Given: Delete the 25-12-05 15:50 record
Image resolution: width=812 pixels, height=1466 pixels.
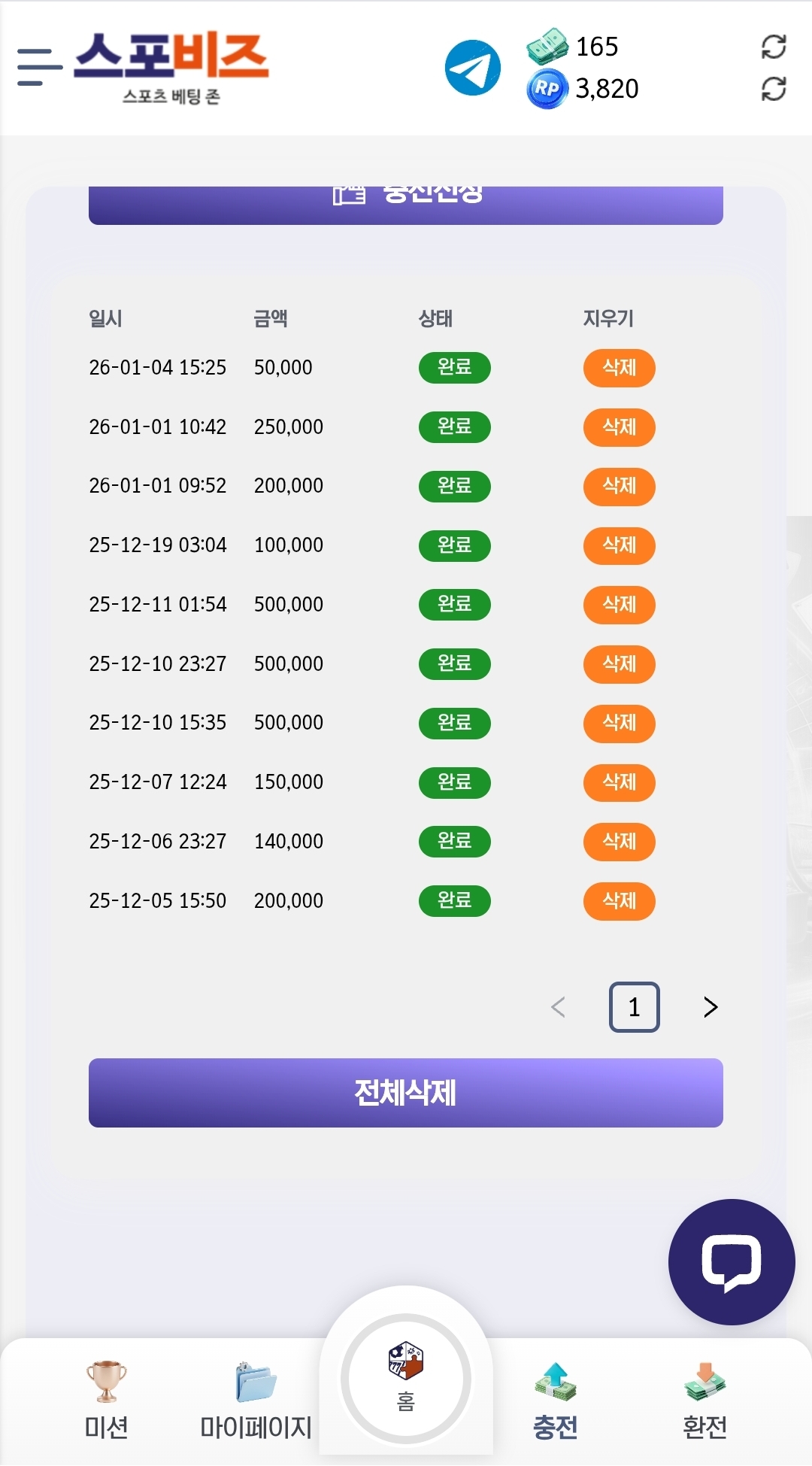Looking at the screenshot, I should click(619, 901).
